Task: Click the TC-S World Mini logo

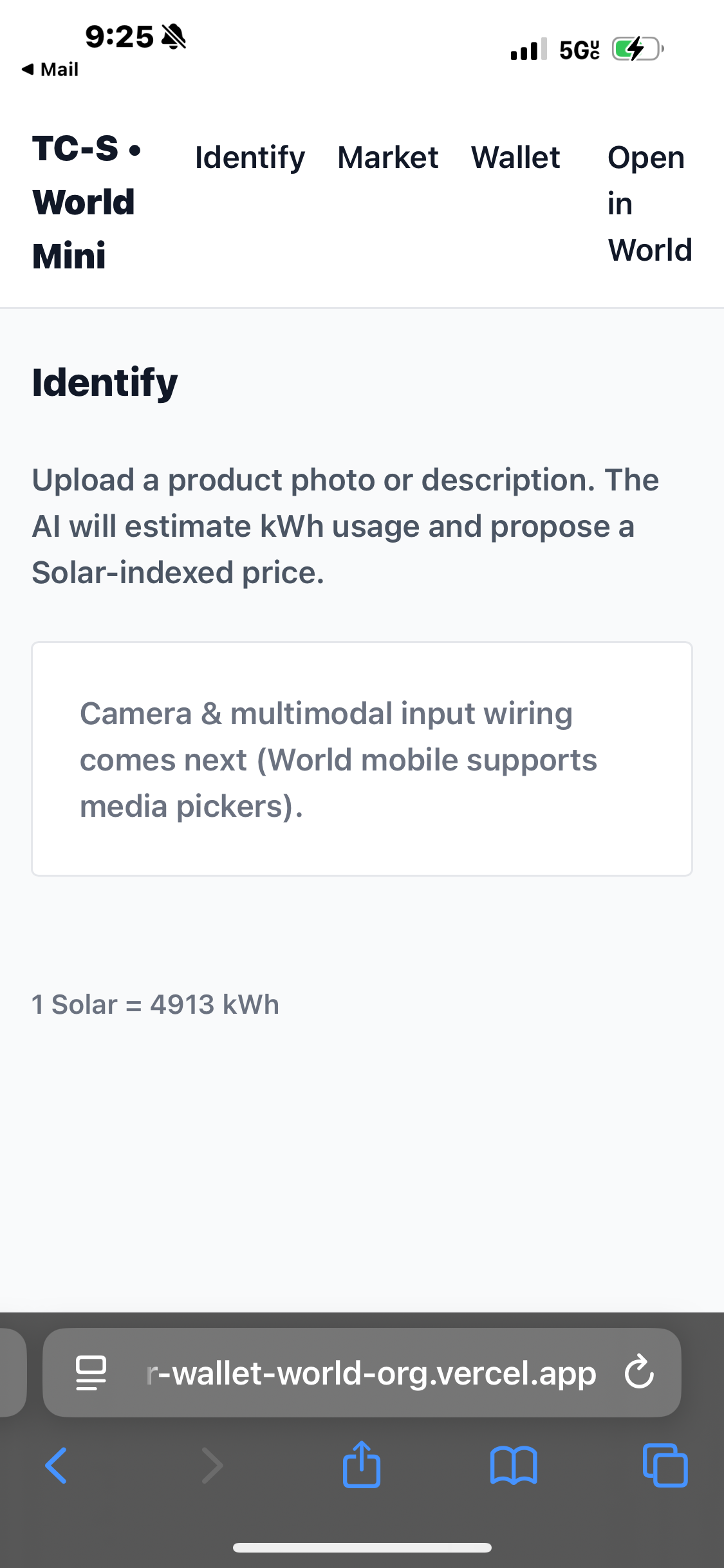Action: pyautogui.click(x=84, y=203)
